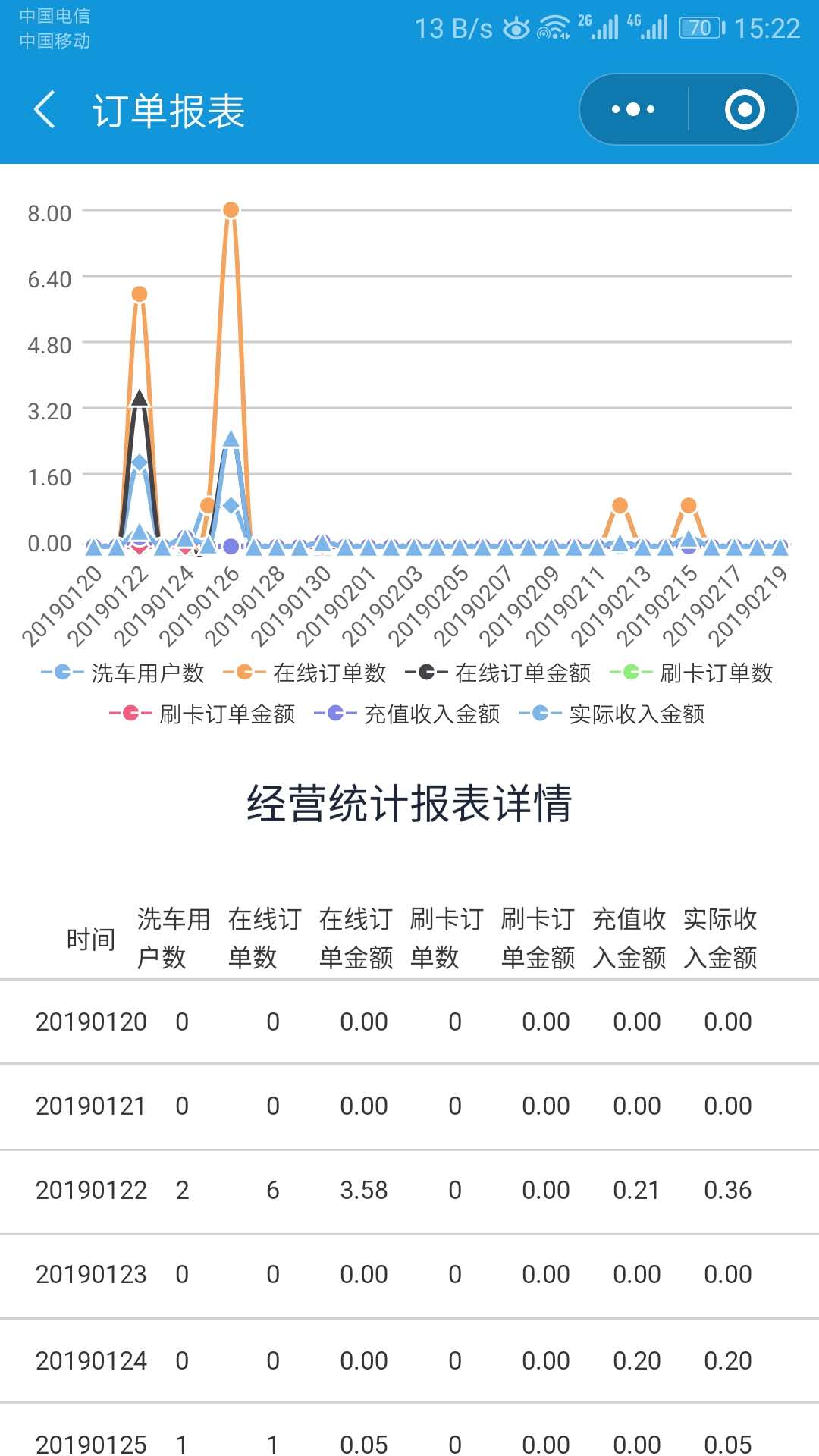Toggle 在线订单数 series in chart legend
Image resolution: width=819 pixels, height=1456 pixels.
pyautogui.click(x=305, y=673)
